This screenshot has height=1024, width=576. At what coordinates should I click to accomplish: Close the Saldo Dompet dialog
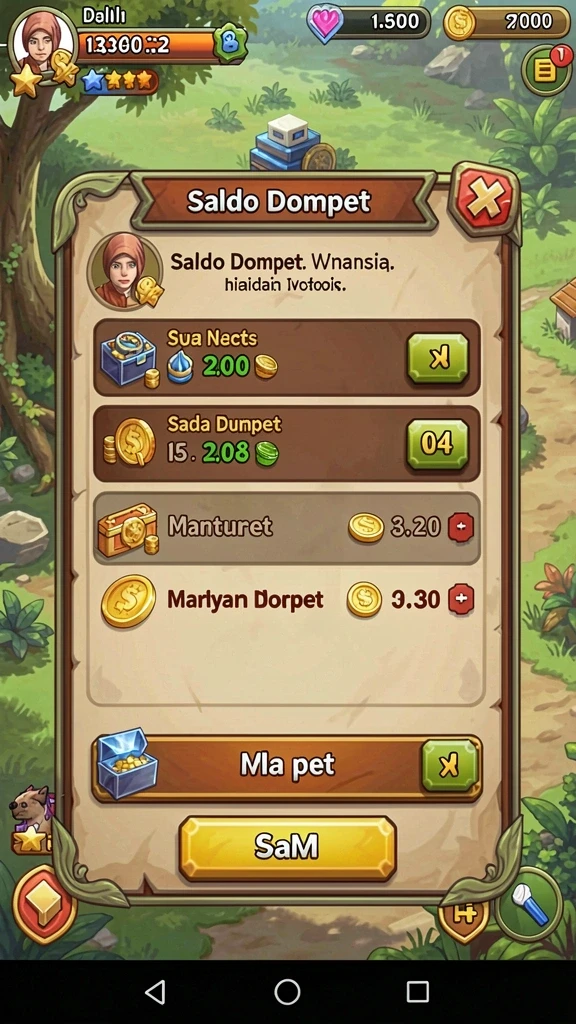(485, 199)
